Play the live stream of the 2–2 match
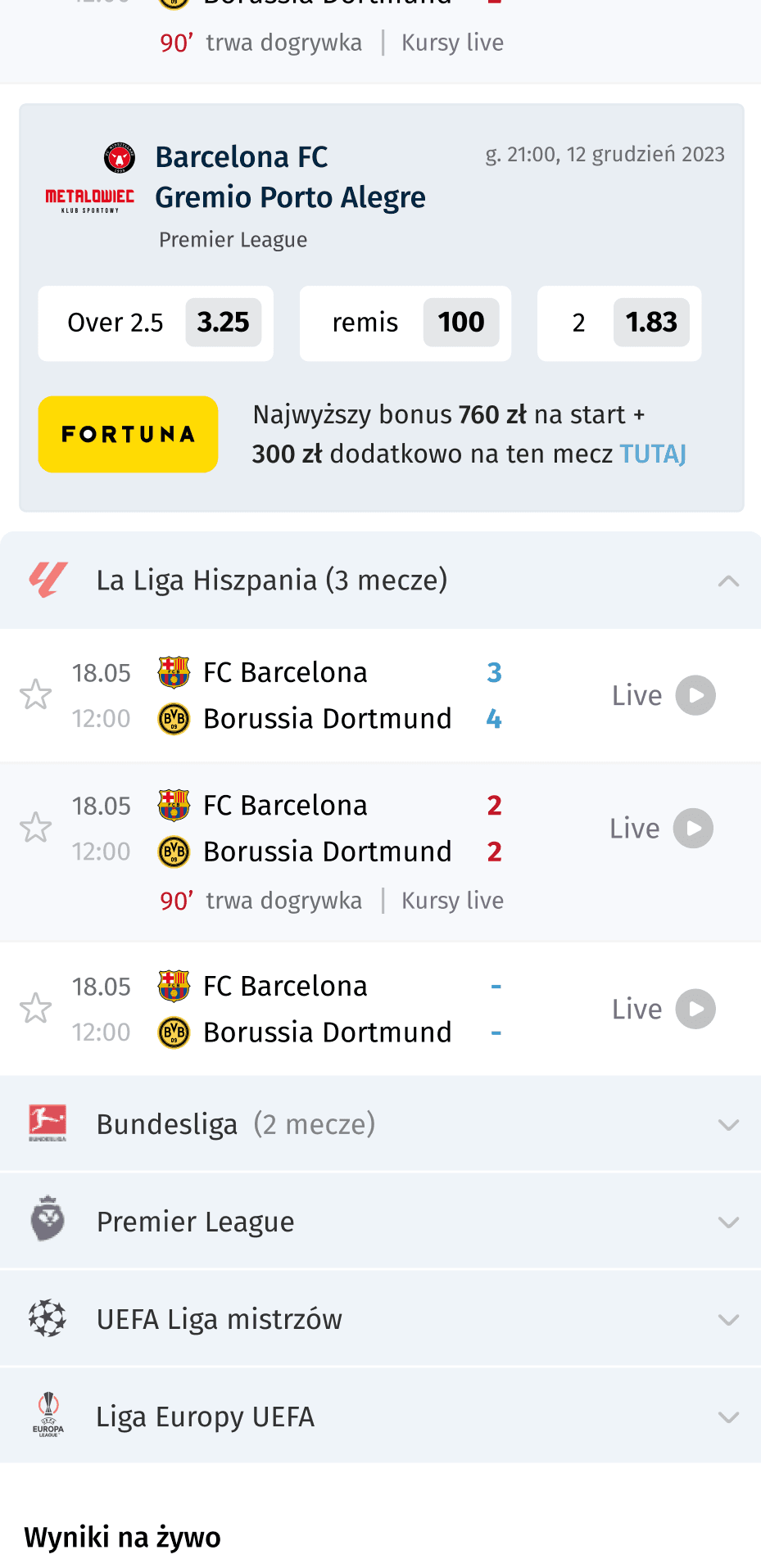Image resolution: width=761 pixels, height=1568 pixels. (694, 828)
